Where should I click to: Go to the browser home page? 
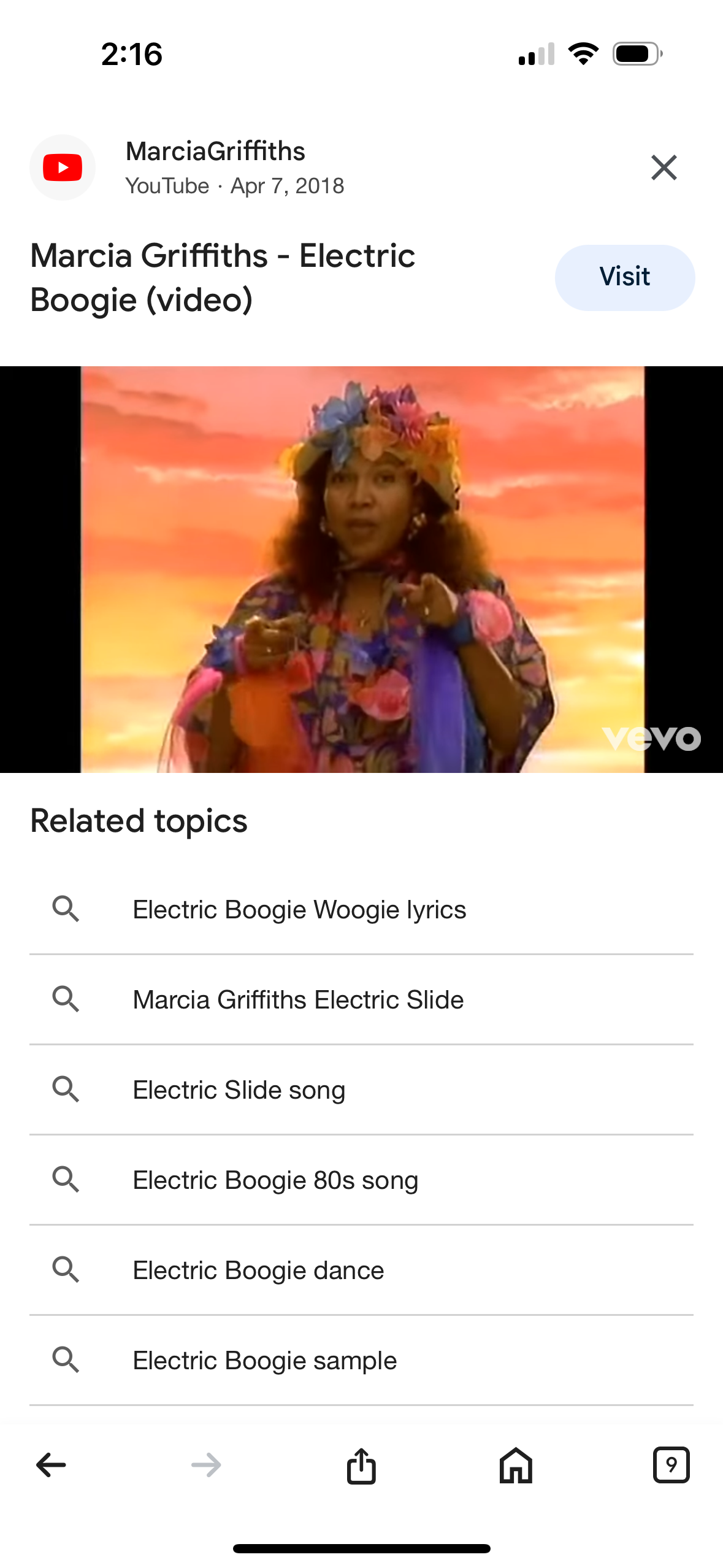point(516,1465)
